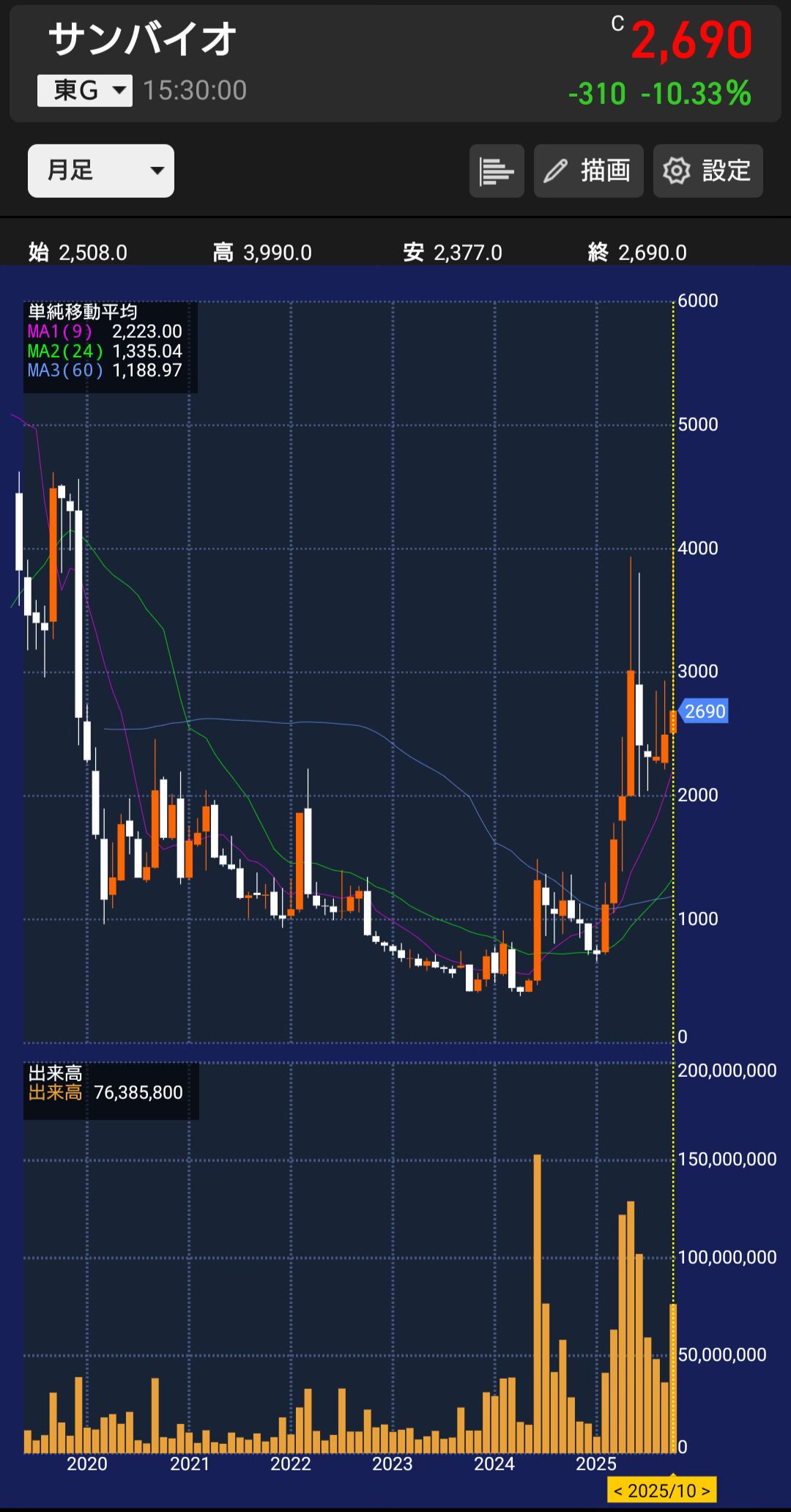Open the 月足 timeframe dropdown
Screen dimensions: 791x1512
click(101, 171)
